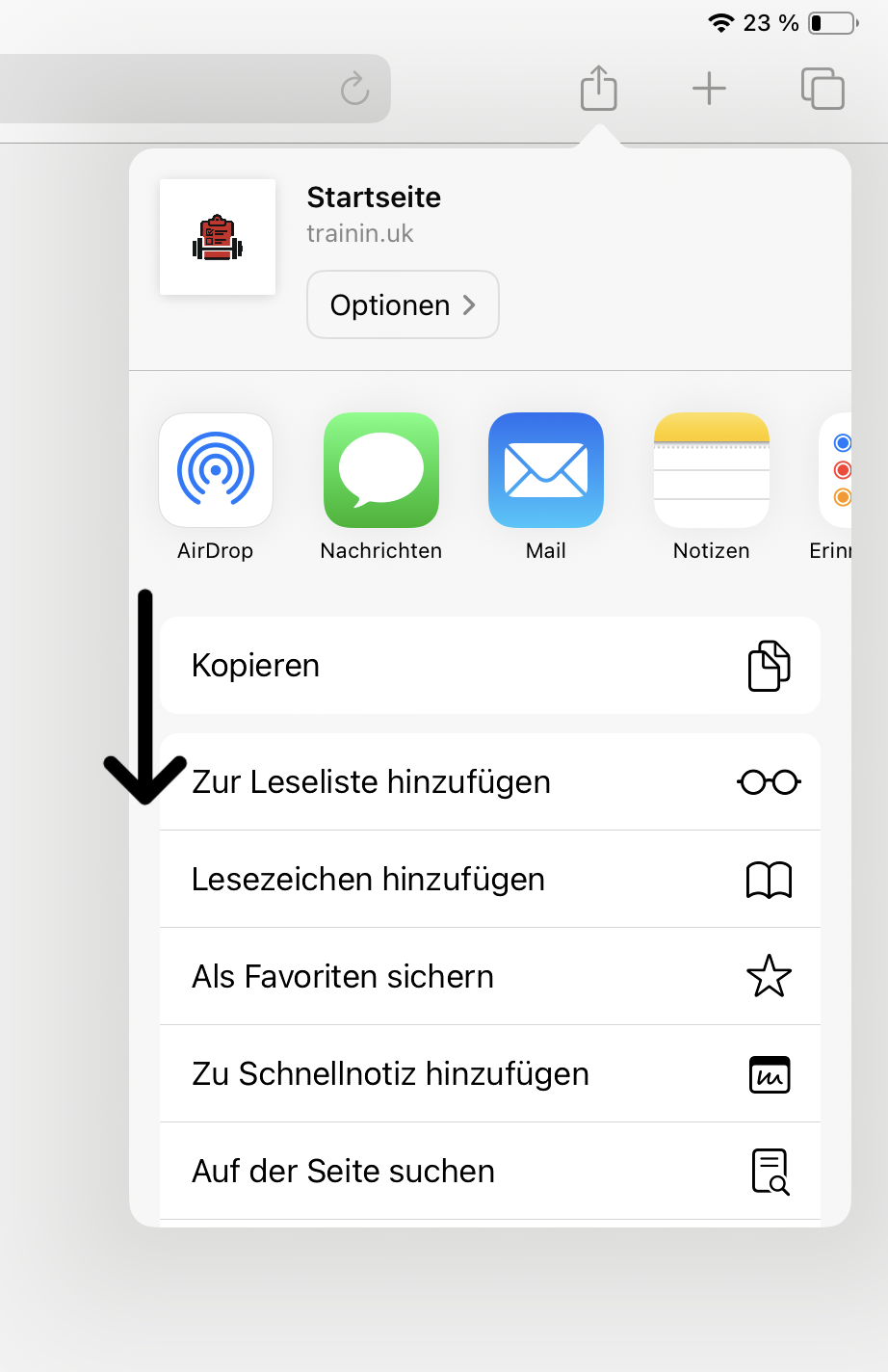Tap the share icon in the toolbar
Screen dimensions: 888x1372
point(598,89)
